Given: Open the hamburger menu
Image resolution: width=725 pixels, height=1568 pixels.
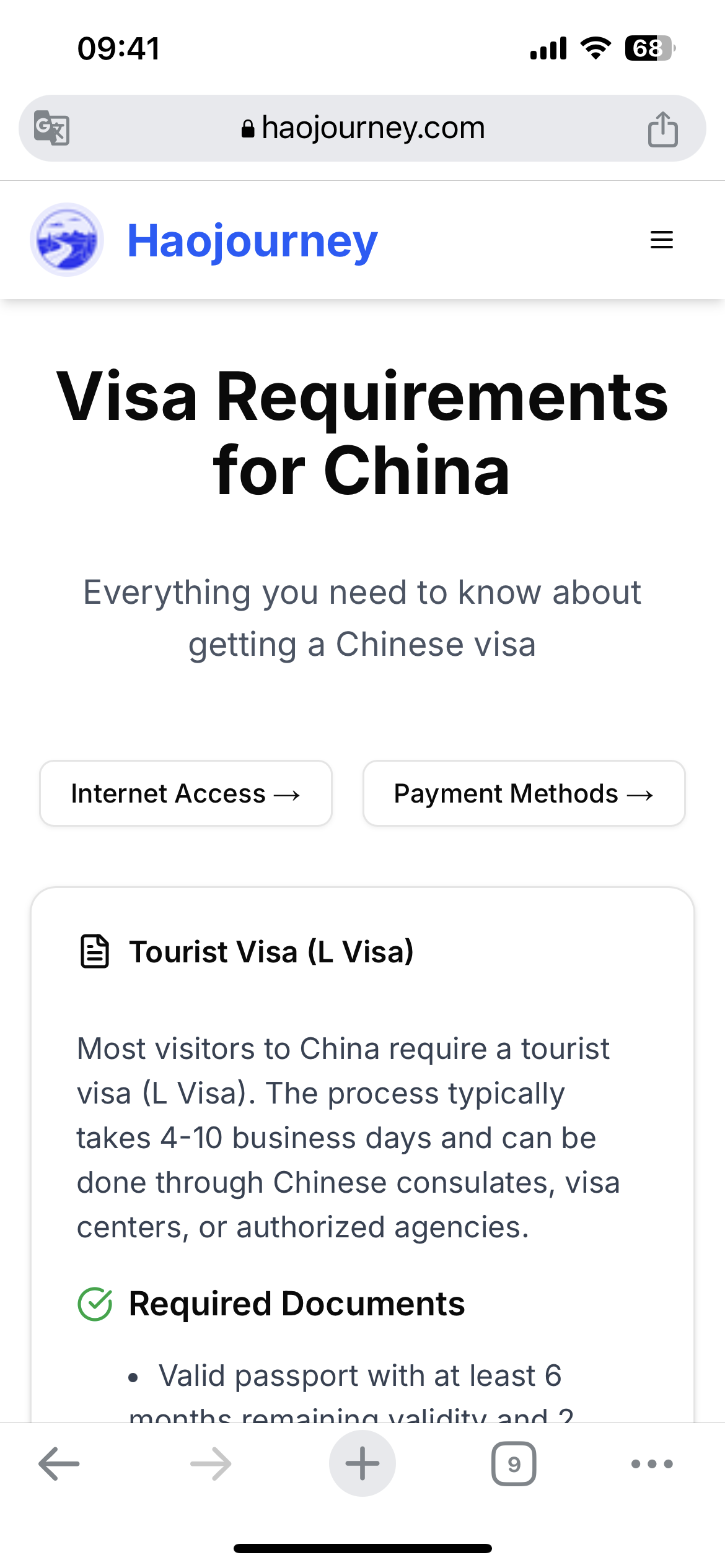Looking at the screenshot, I should pyautogui.click(x=661, y=240).
